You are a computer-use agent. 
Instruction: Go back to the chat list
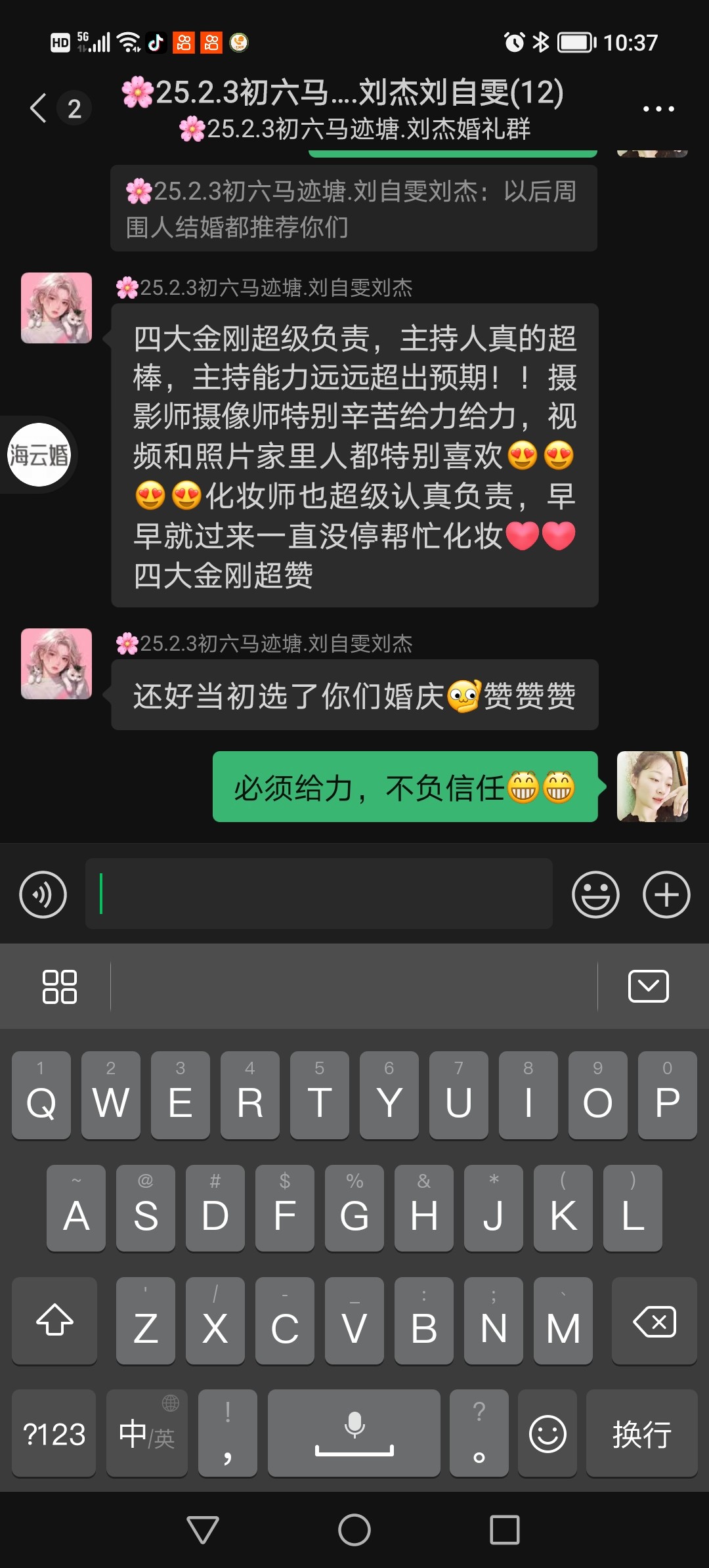coord(39,108)
